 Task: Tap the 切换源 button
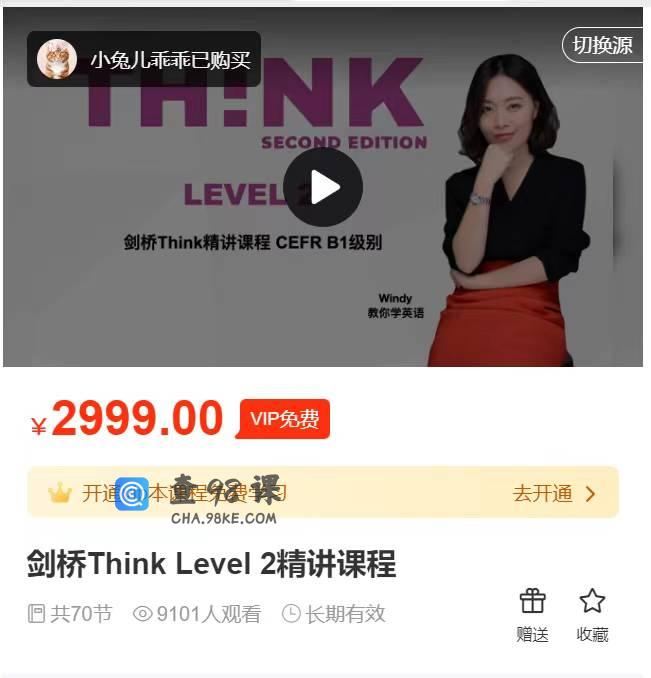coord(603,45)
